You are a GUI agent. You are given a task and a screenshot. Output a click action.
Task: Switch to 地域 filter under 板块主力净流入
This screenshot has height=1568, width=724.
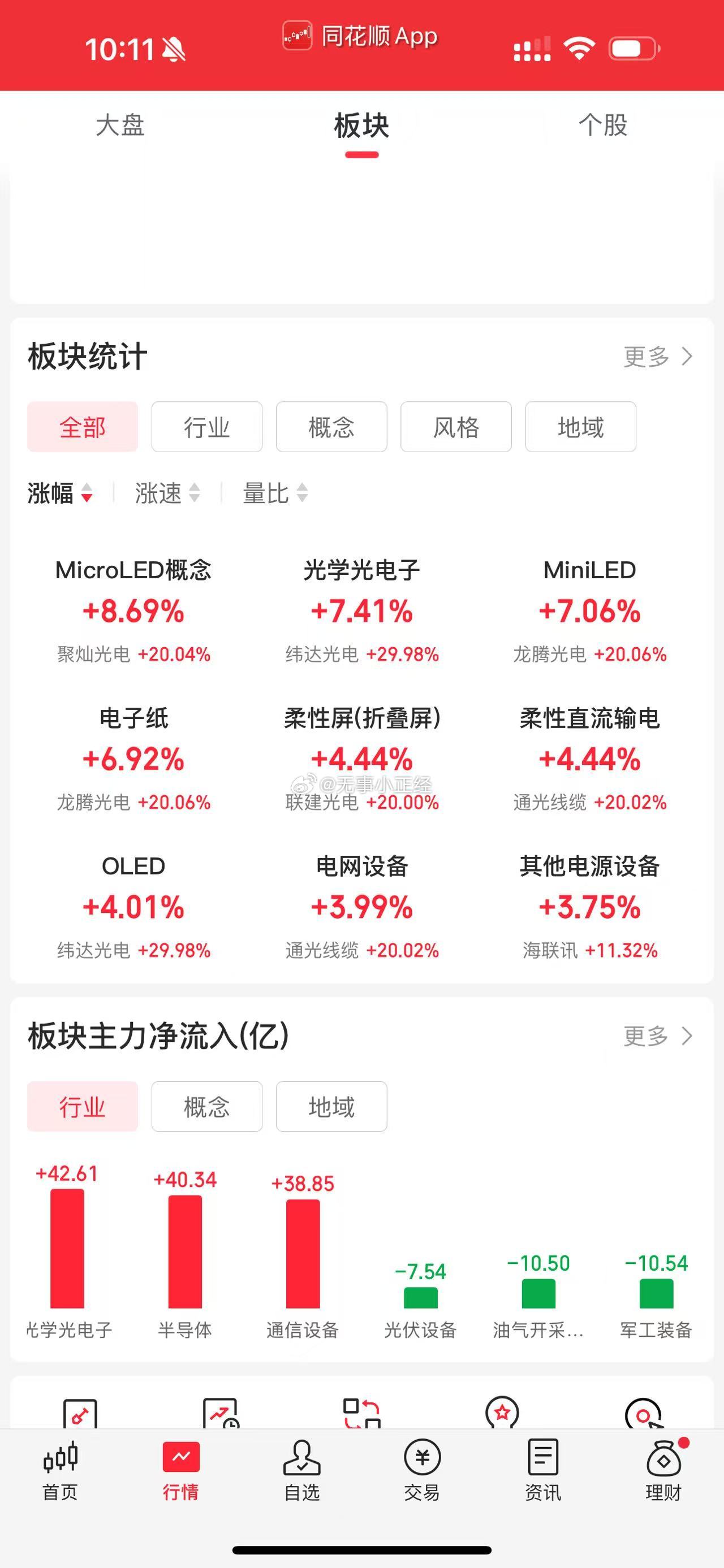coord(331,1107)
